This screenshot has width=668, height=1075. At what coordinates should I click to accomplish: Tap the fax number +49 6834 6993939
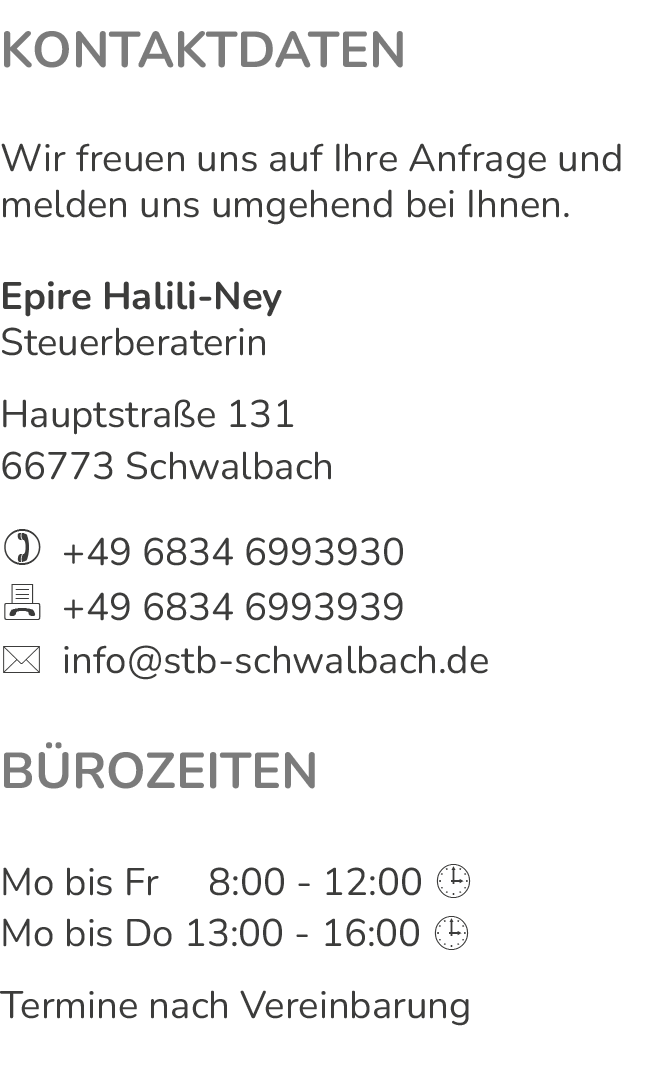point(233,607)
